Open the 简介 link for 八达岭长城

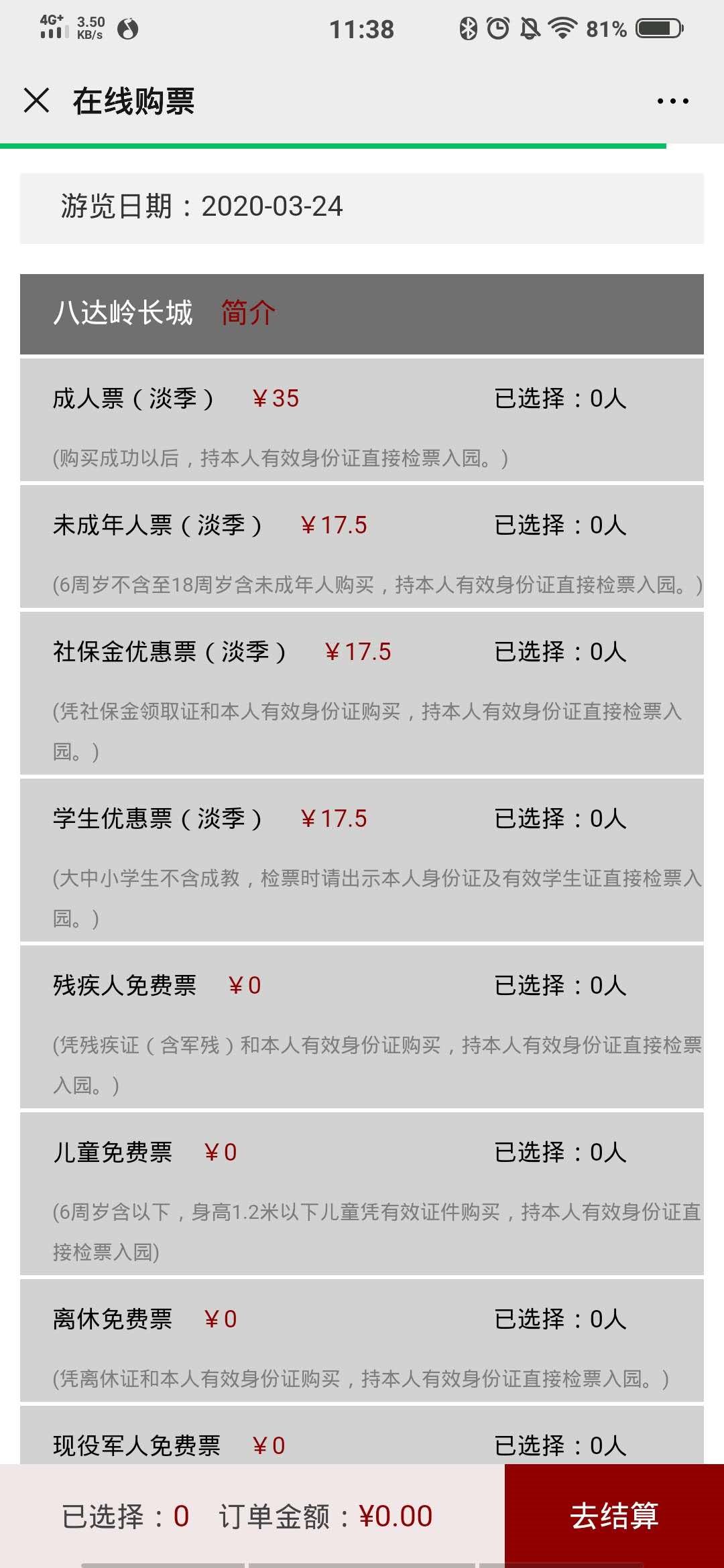(x=248, y=313)
